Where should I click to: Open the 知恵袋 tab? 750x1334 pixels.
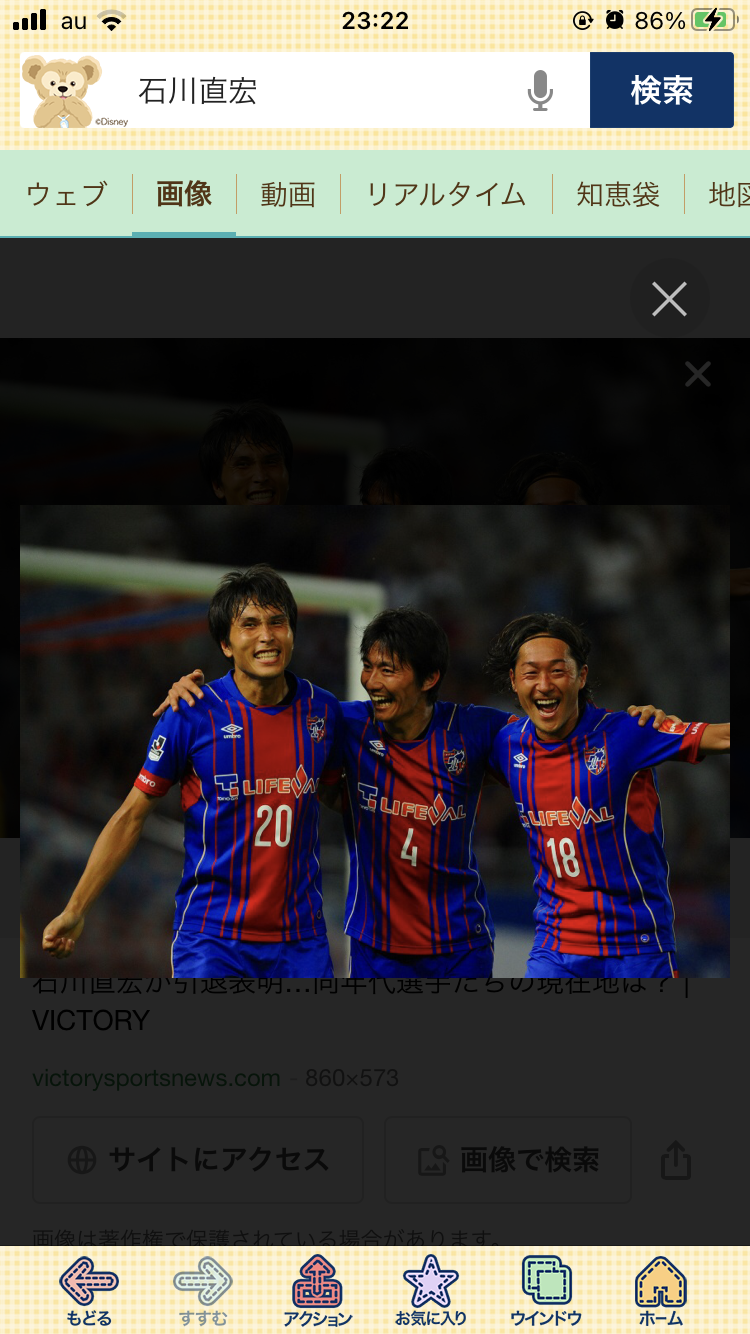[618, 194]
